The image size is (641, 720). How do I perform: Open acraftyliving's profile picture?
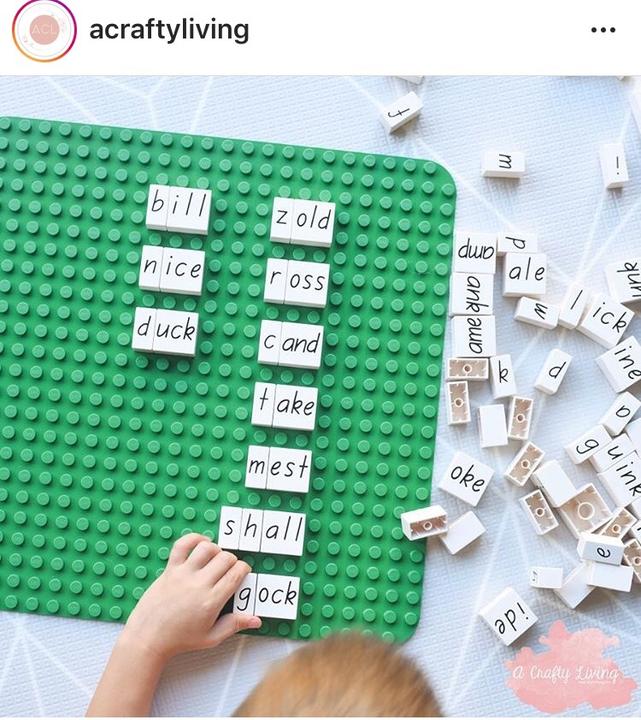pyautogui.click(x=44, y=30)
